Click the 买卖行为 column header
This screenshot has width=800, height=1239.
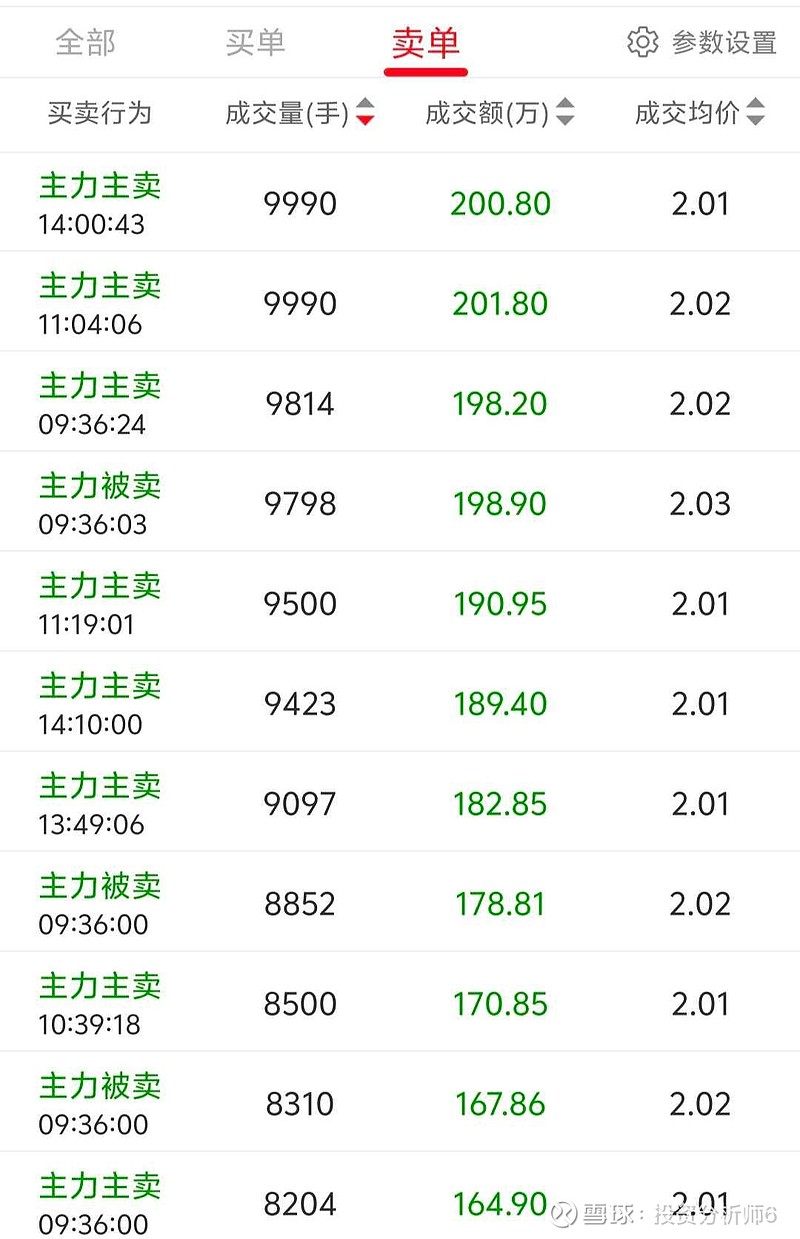click(97, 114)
